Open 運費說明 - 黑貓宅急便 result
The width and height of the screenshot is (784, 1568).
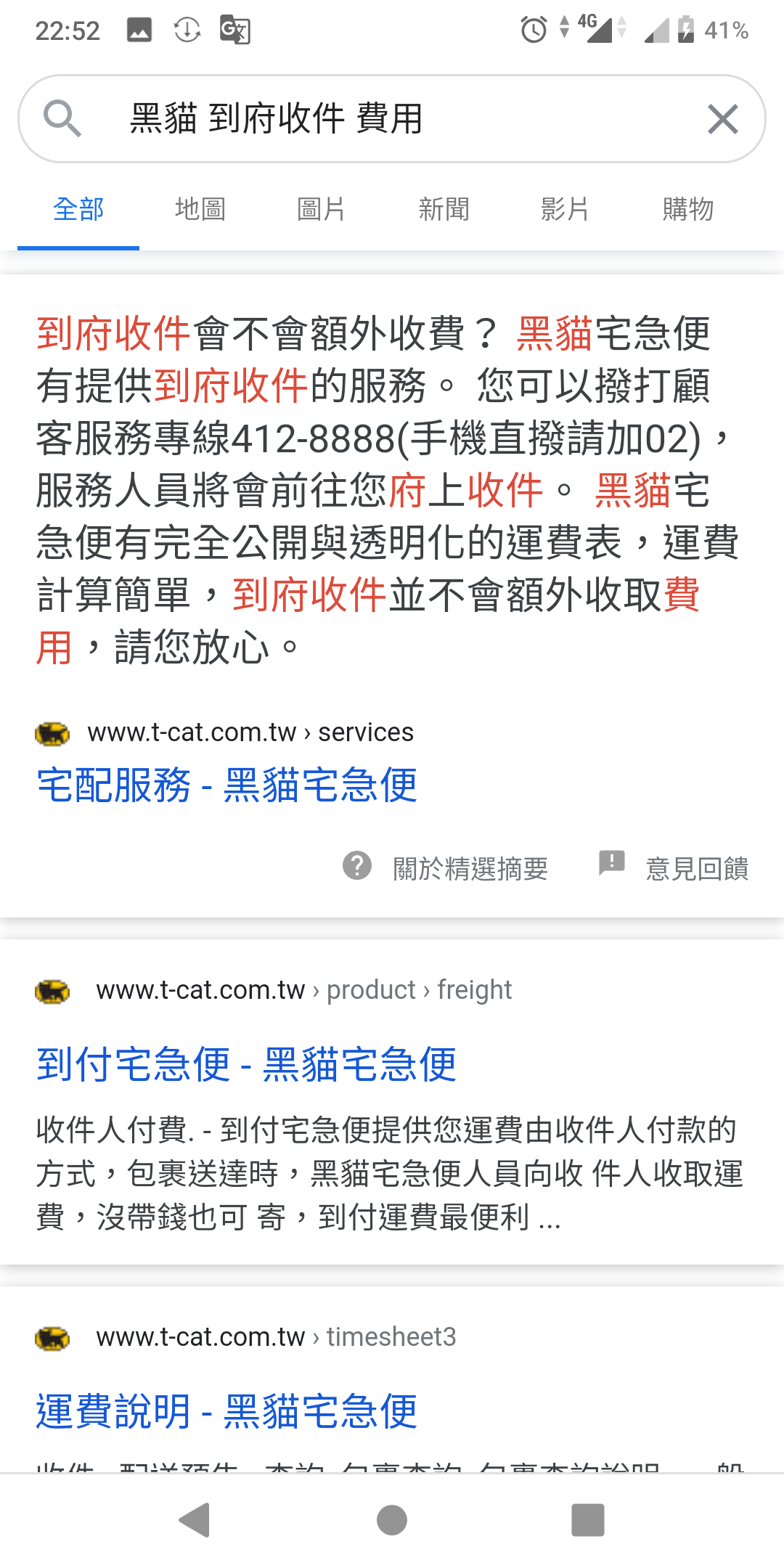[x=227, y=1411]
